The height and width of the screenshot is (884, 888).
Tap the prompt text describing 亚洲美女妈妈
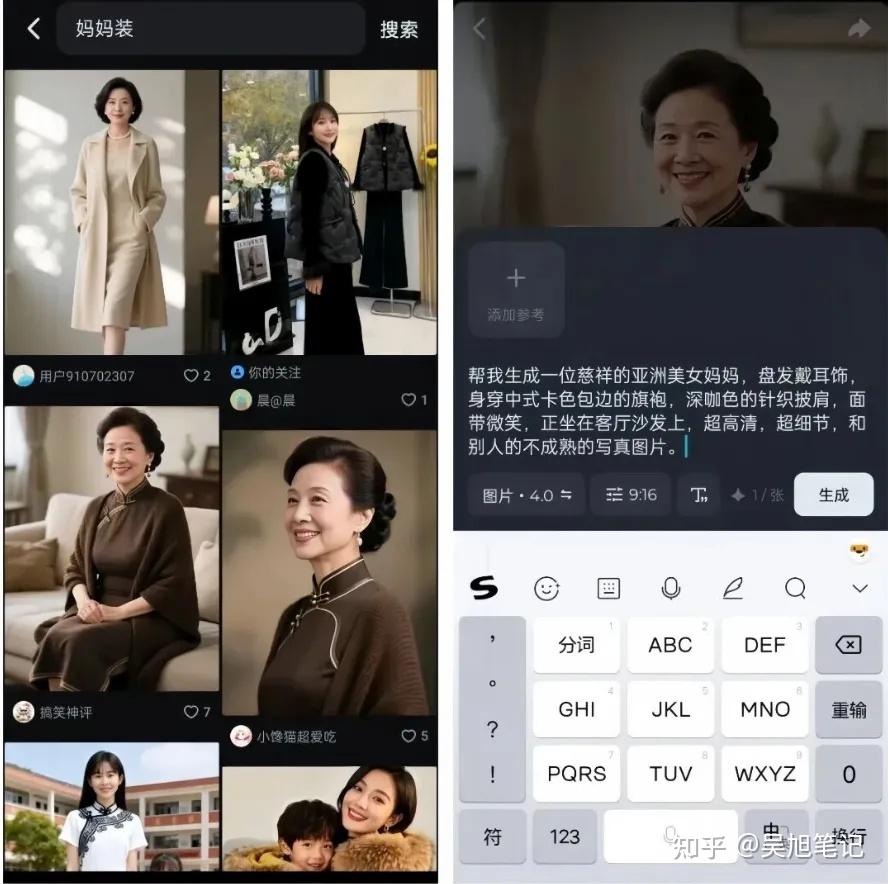pos(666,411)
